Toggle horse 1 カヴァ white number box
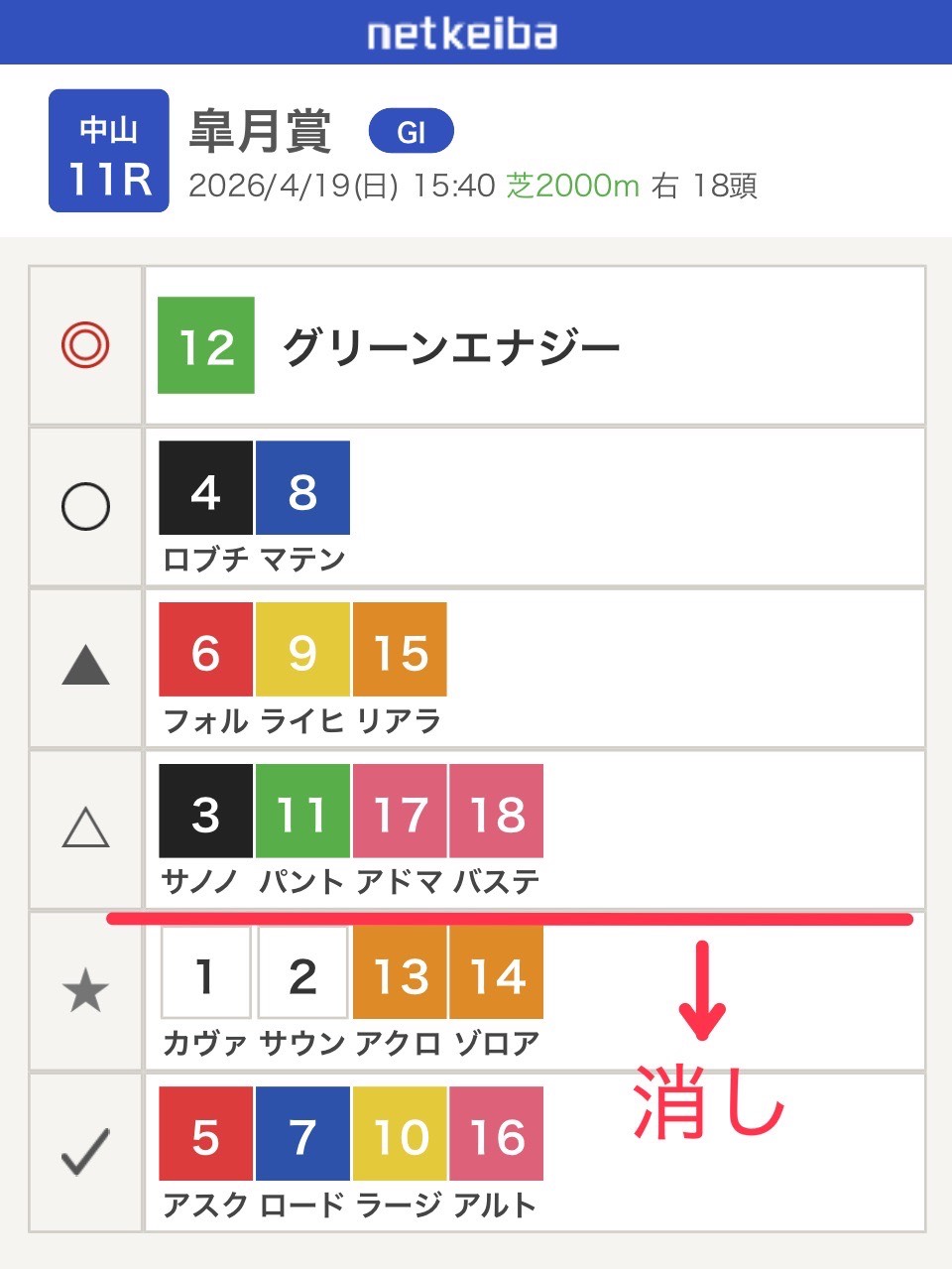 (205, 974)
